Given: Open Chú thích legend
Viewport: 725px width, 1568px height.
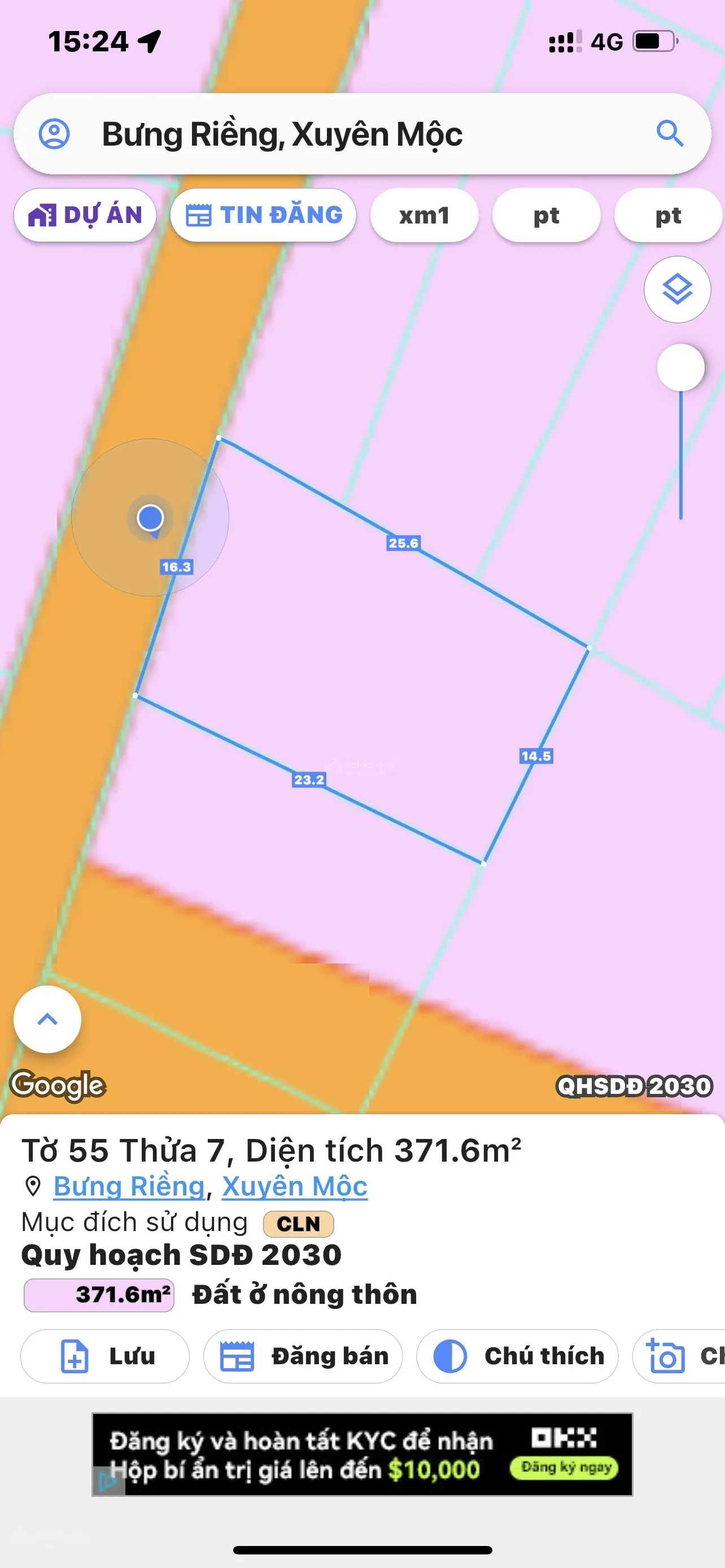Looking at the screenshot, I should point(517,1356).
